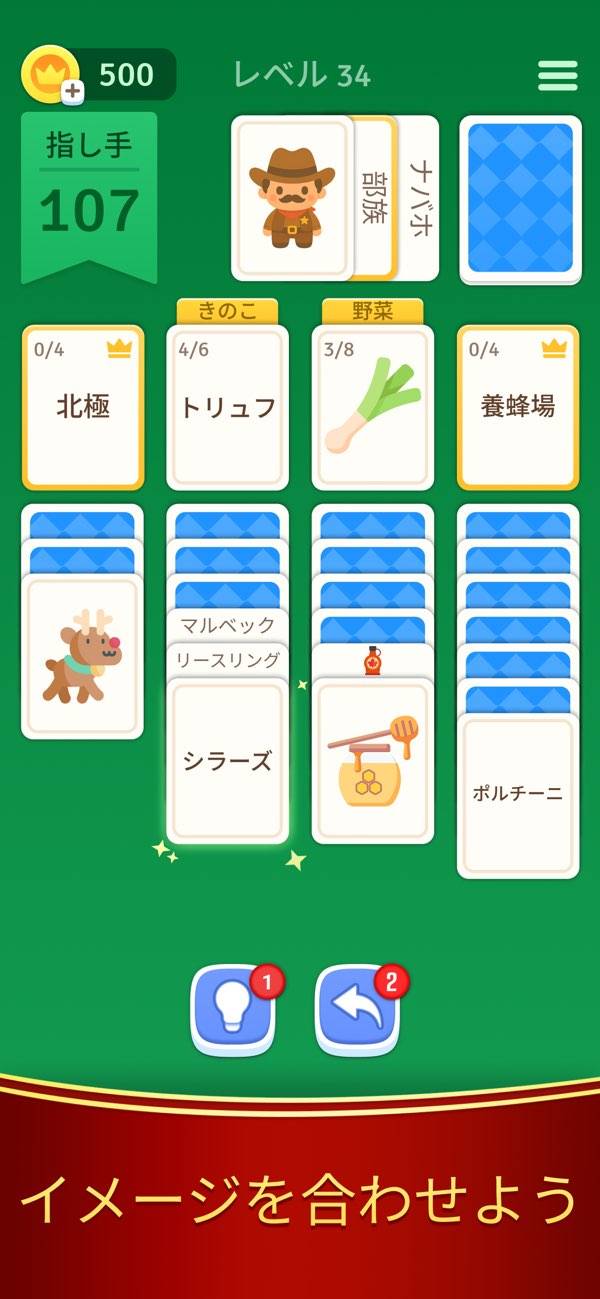This screenshot has height=1299, width=600.
Task: Open the hamburger menu
Action: 557,76
